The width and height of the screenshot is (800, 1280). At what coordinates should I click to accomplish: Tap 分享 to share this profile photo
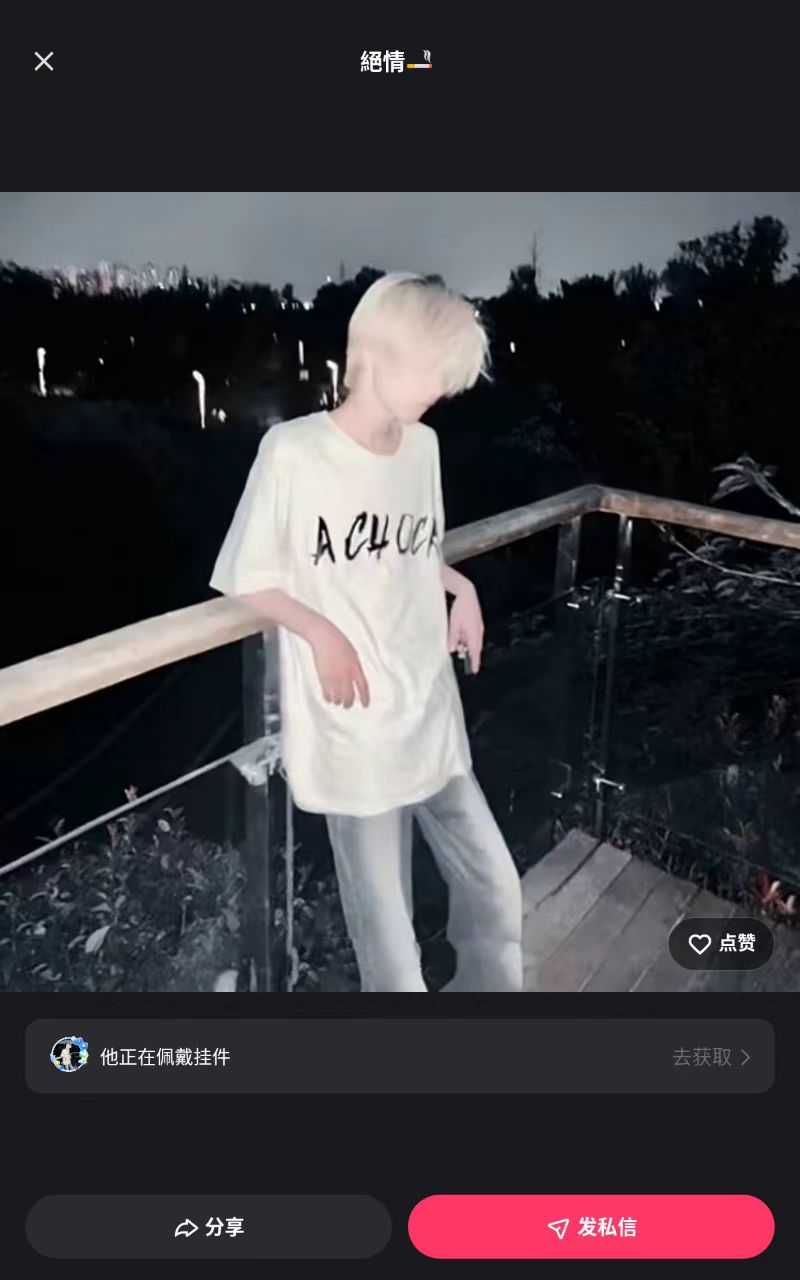pos(208,1227)
